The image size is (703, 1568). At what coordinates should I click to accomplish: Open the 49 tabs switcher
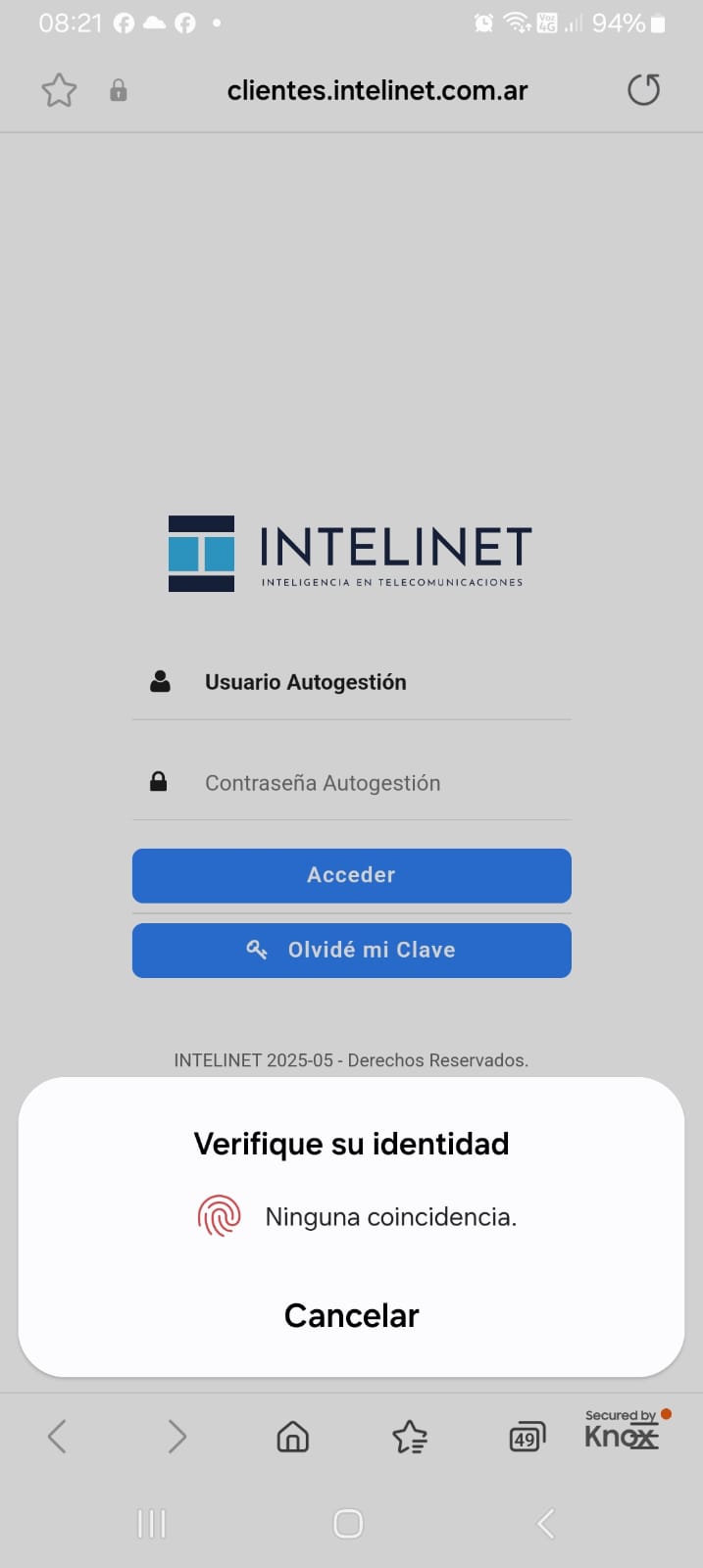pos(527,1438)
